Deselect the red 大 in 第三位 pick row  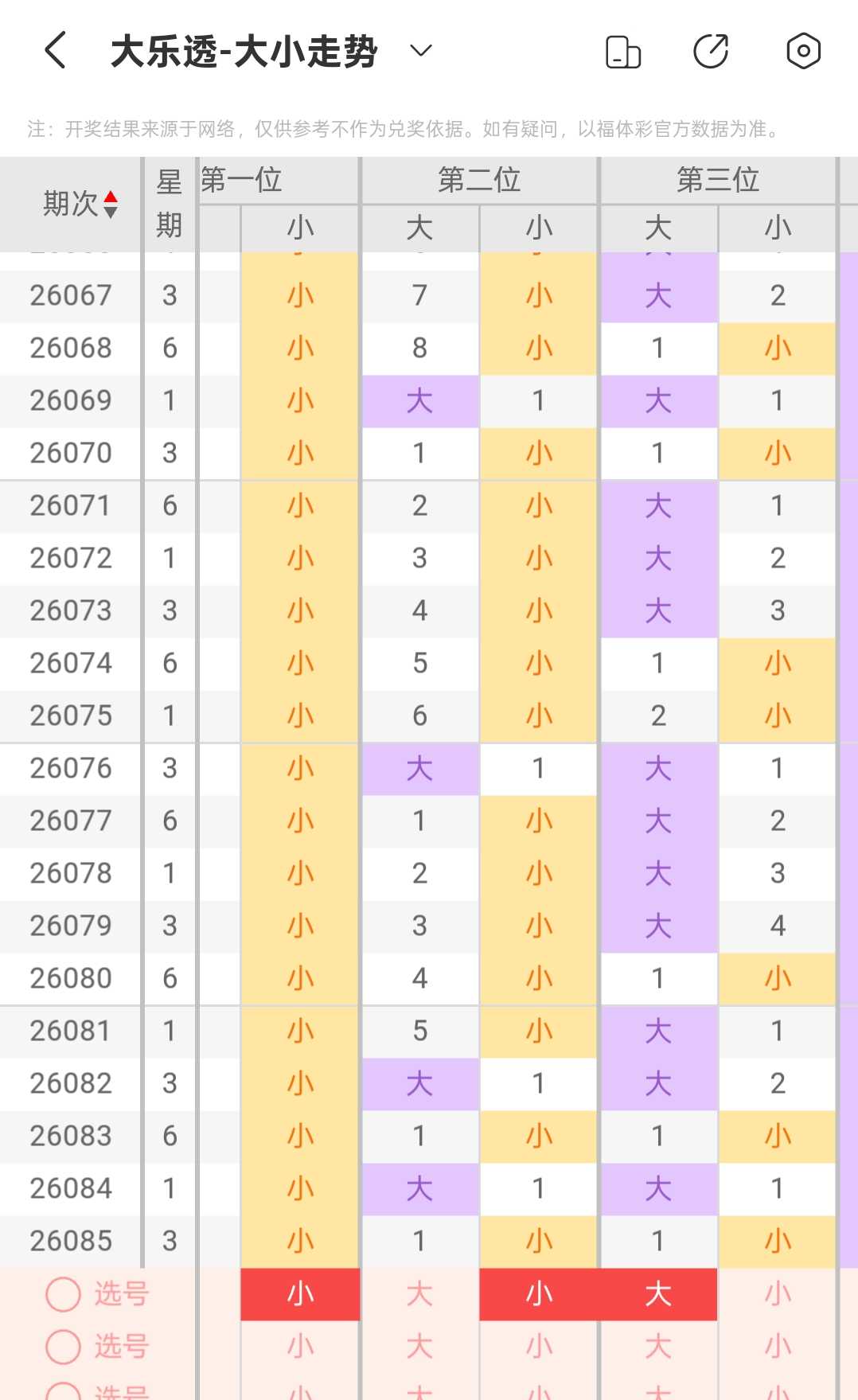[x=658, y=1294]
